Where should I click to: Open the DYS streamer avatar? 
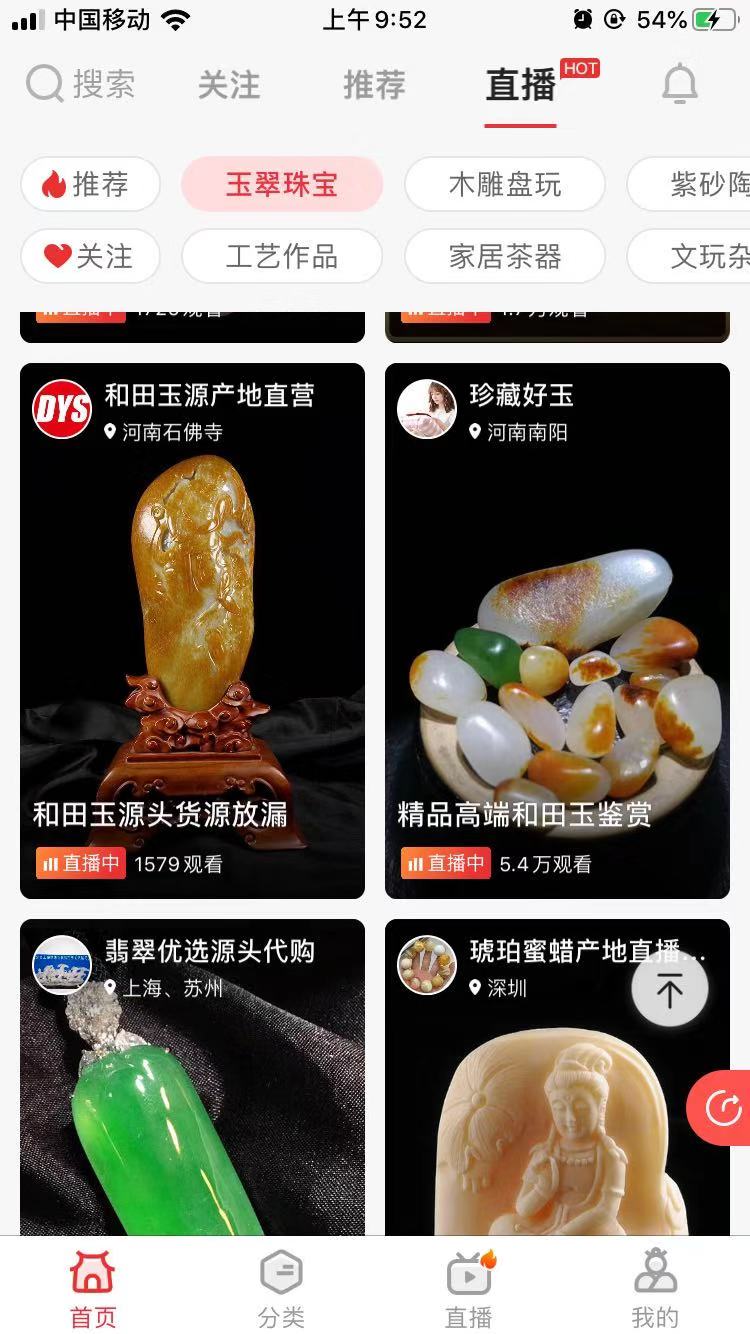(x=62, y=409)
